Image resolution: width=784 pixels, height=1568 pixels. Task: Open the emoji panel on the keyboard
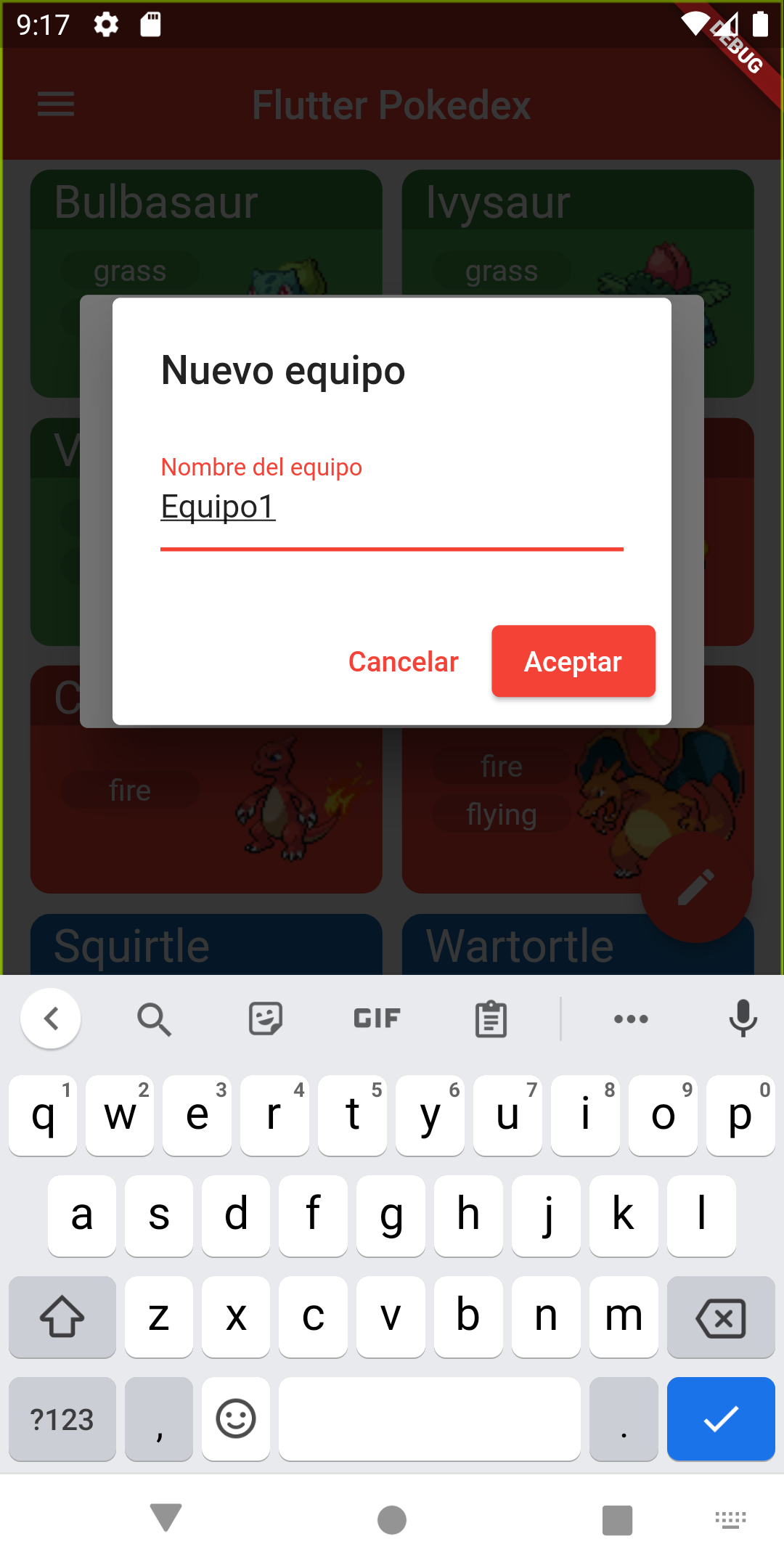235,1419
